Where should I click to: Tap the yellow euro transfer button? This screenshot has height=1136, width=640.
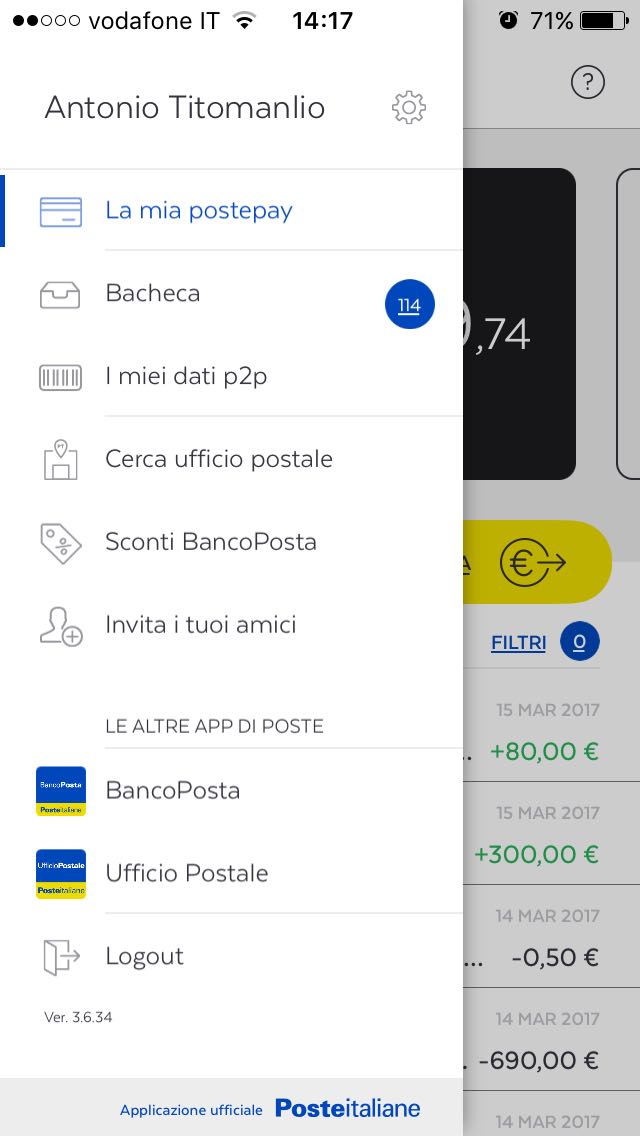(537, 562)
